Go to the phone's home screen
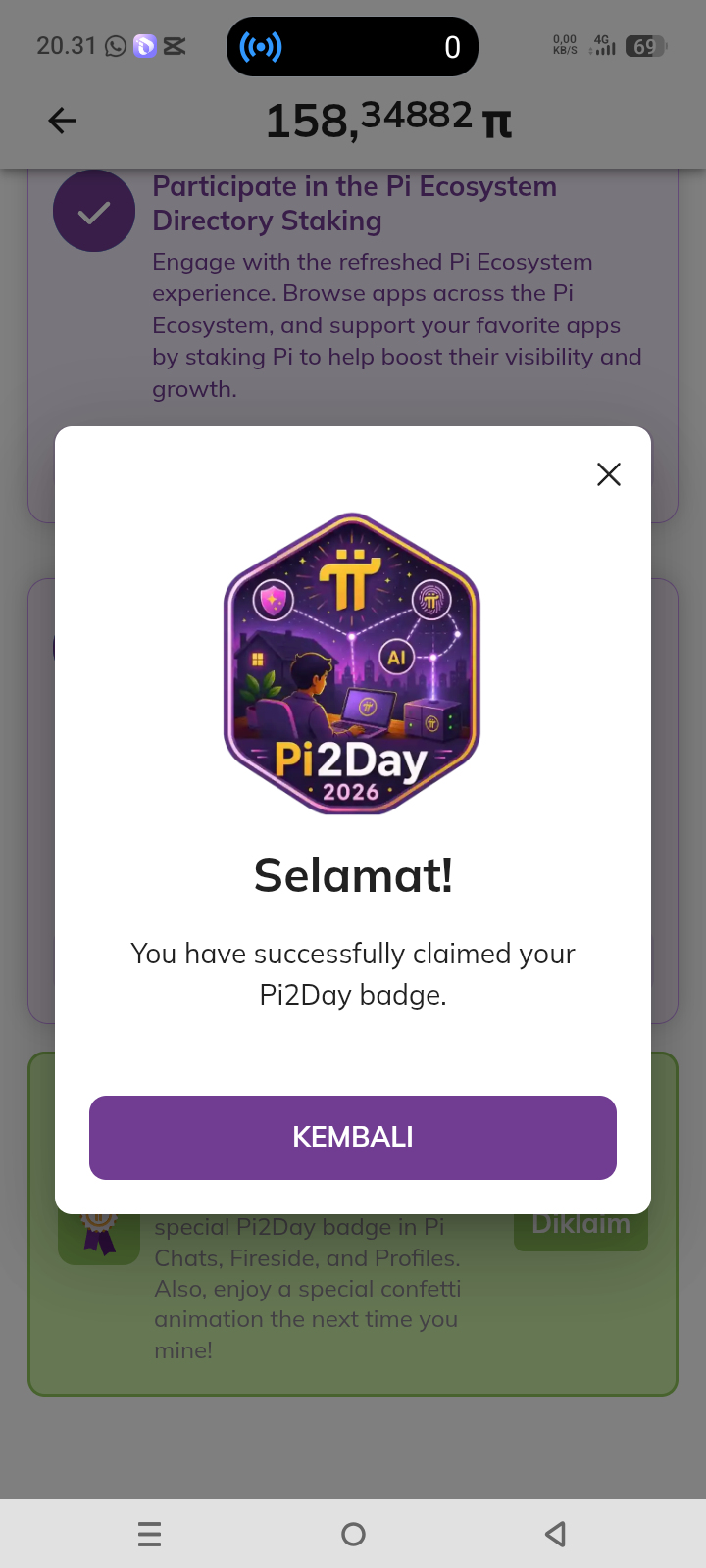The image size is (706, 1568). pos(354,1534)
